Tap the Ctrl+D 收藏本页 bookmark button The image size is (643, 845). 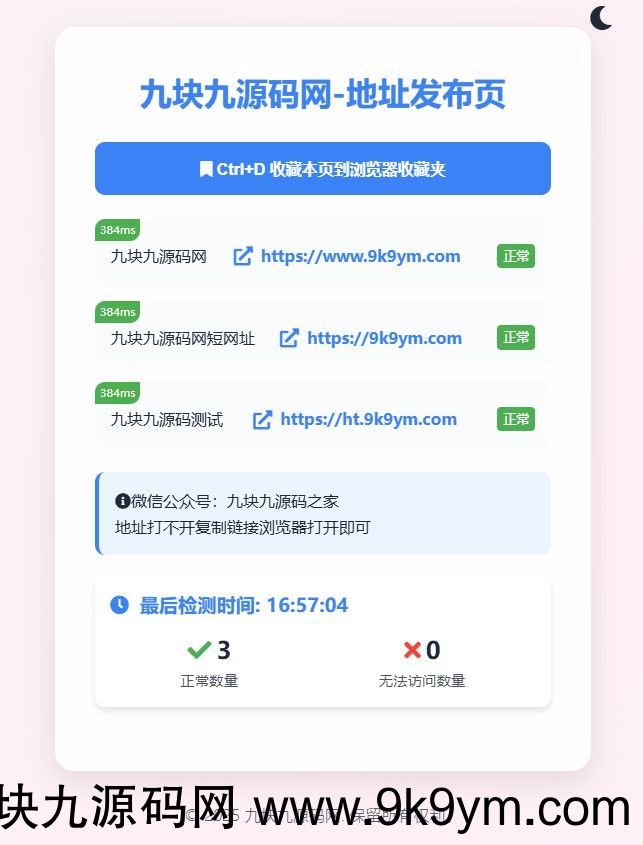click(x=322, y=169)
